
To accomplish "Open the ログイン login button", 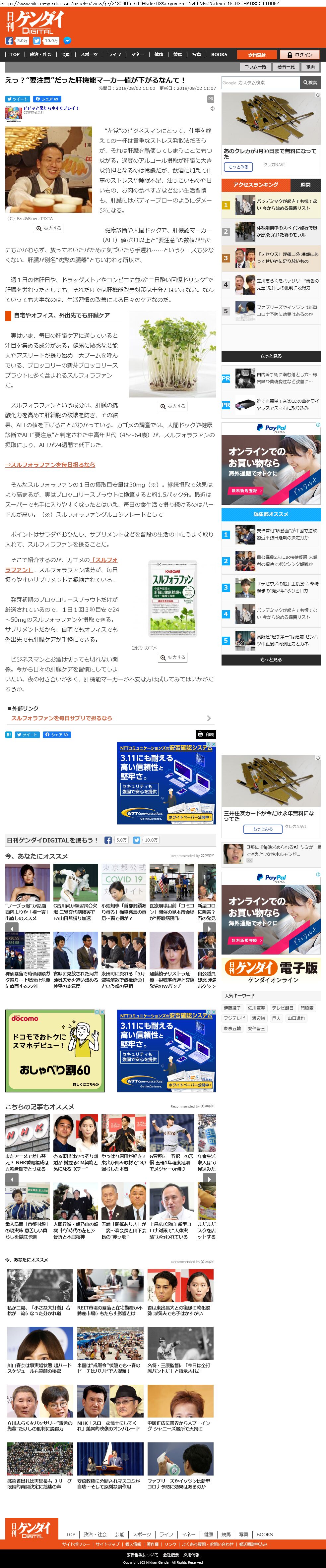I will click(x=300, y=54).
